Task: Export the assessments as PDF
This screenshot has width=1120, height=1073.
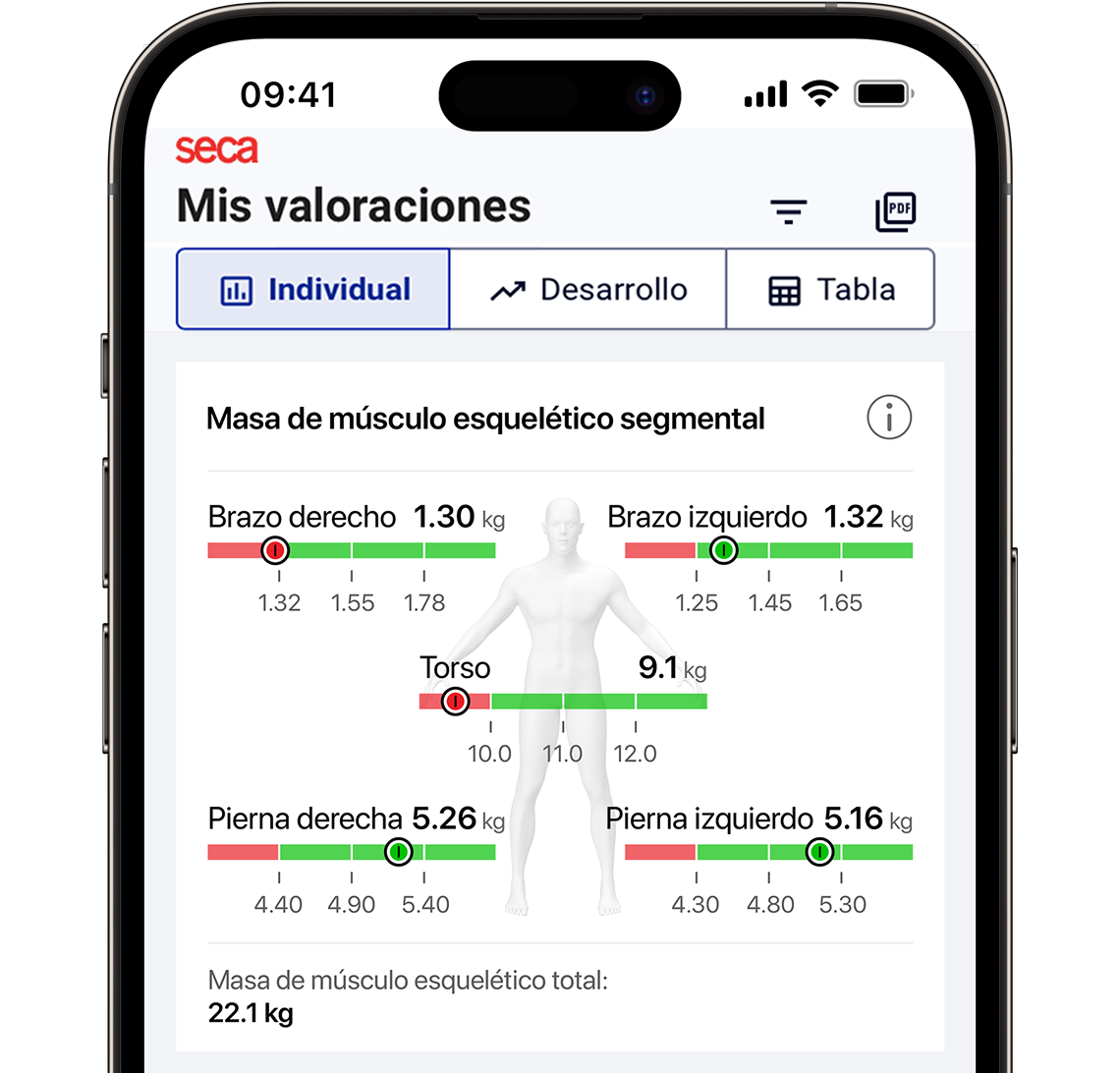Action: tap(895, 210)
